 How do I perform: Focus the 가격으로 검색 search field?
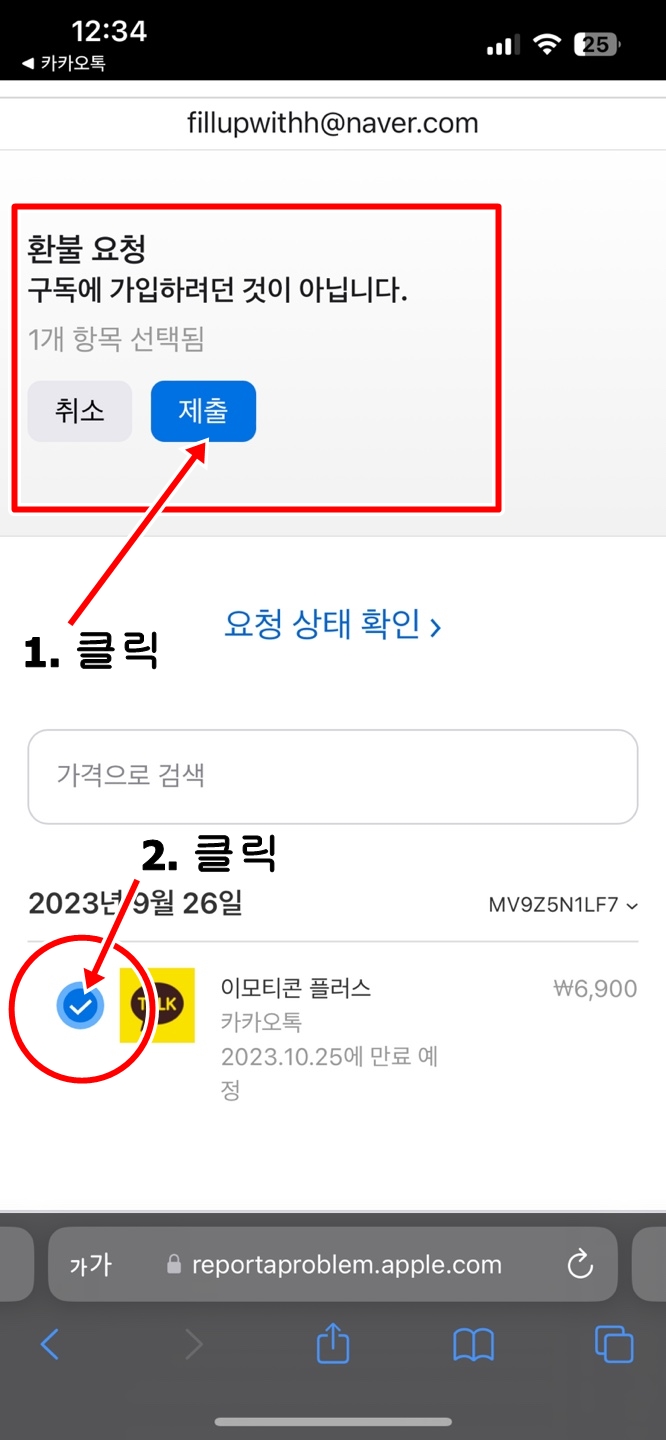point(333,776)
